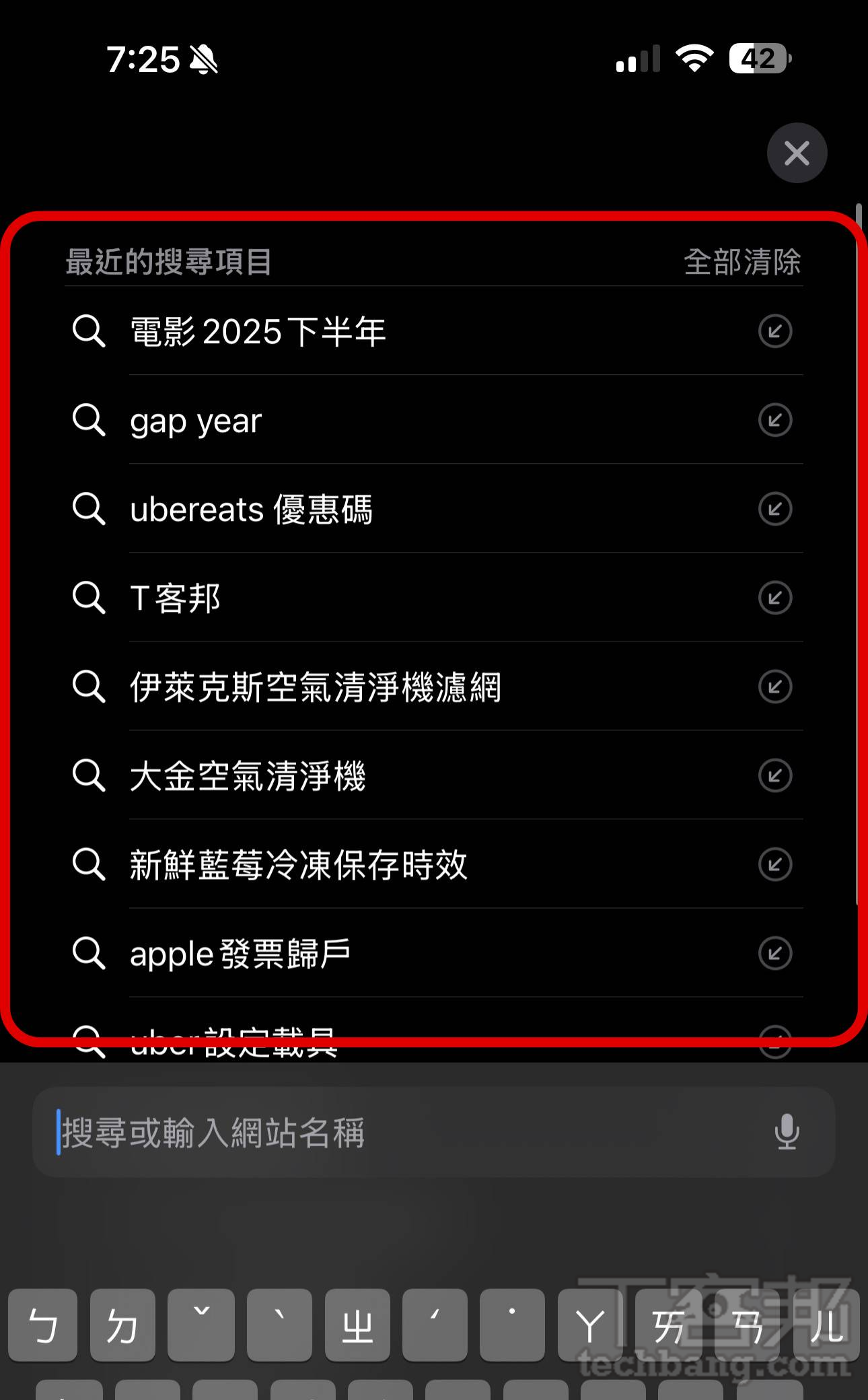Tap the insert-arrow icon next to apple 發票歸戶
Viewport: 868px width, 1400px height.
[775, 953]
